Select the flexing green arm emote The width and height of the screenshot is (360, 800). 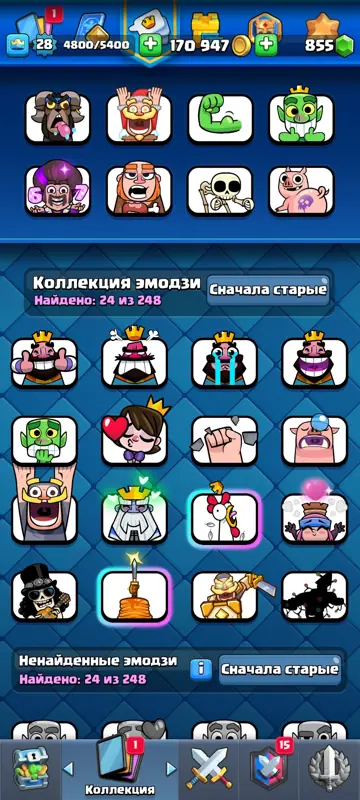220,118
